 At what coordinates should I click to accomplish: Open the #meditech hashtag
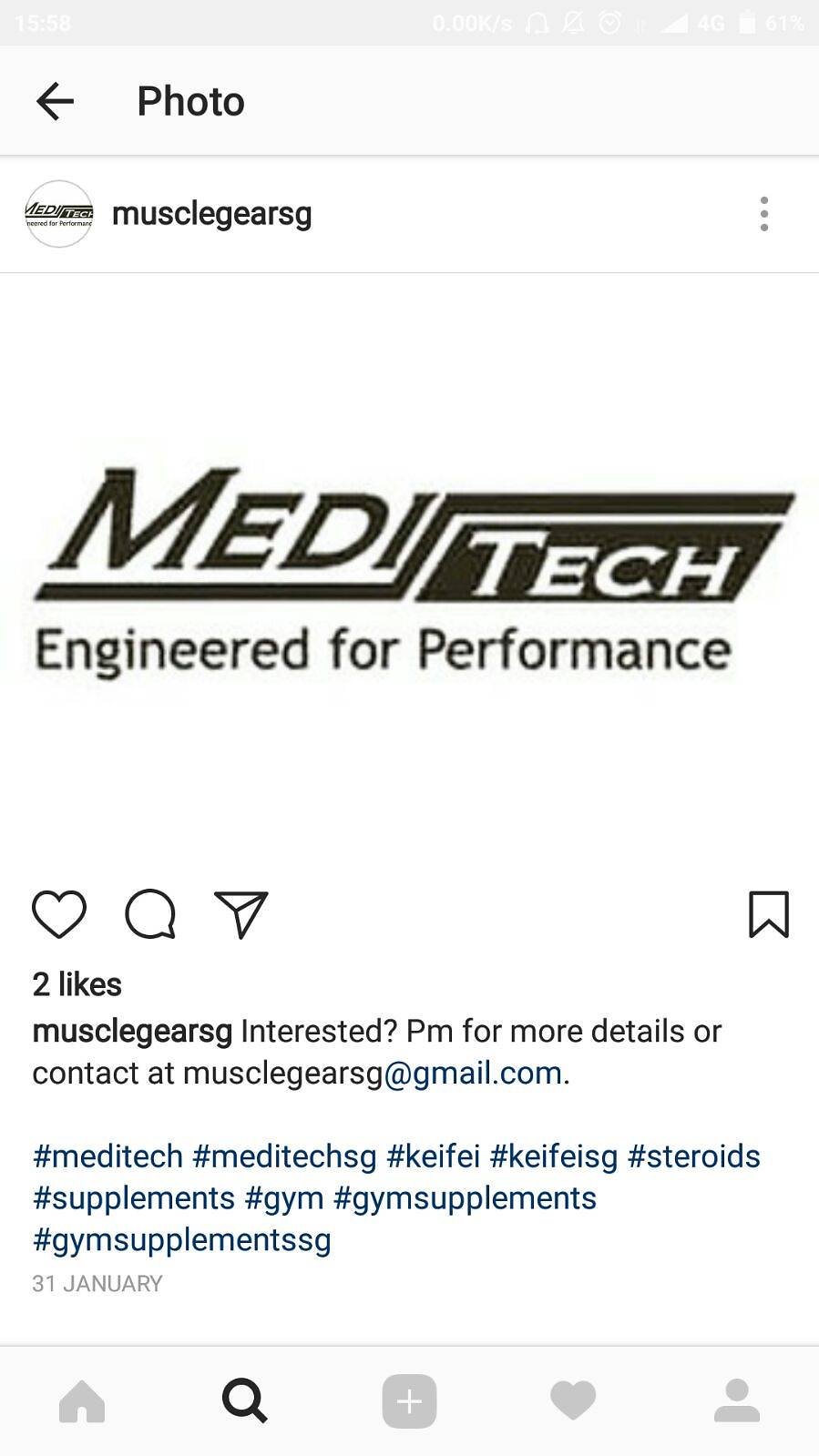(x=107, y=1156)
